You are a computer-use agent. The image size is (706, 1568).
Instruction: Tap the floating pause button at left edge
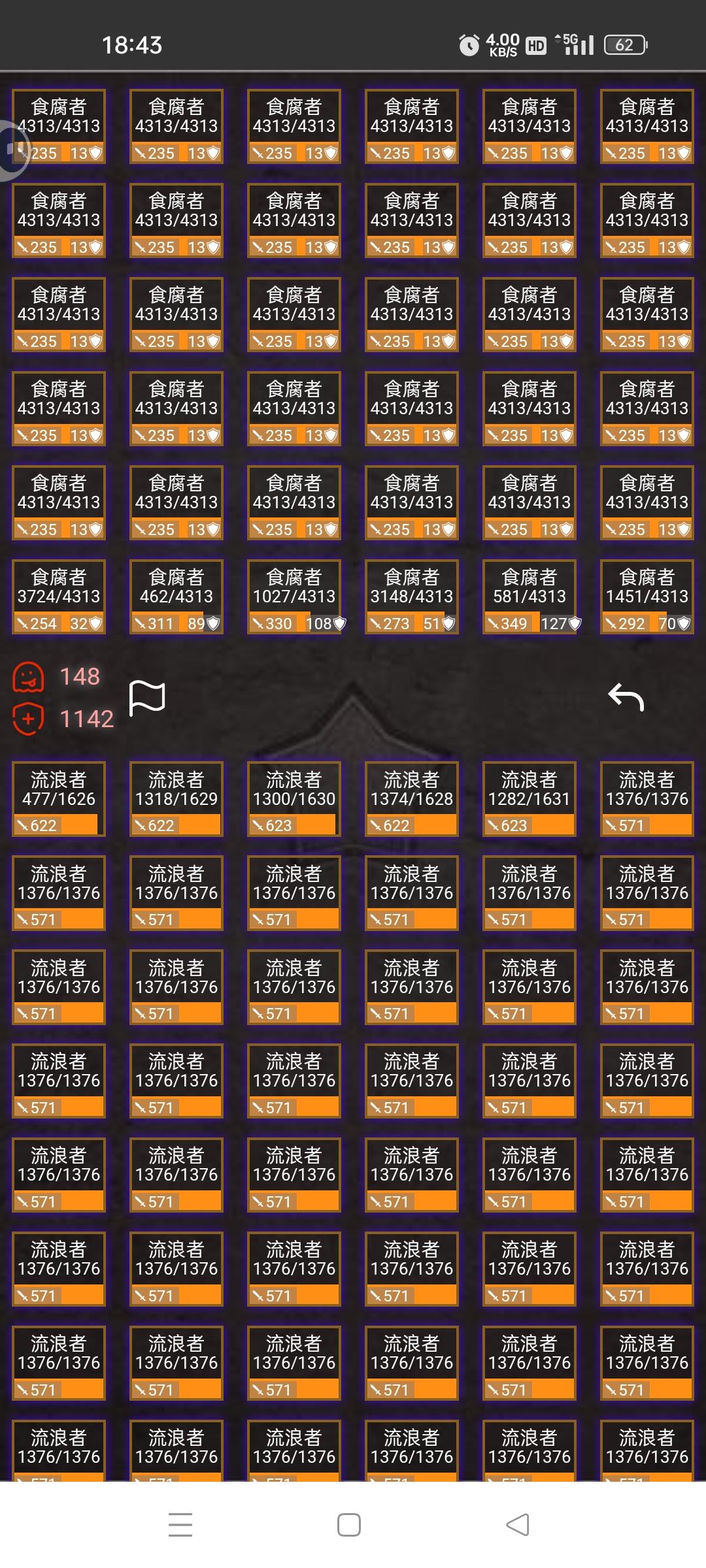coord(13,150)
